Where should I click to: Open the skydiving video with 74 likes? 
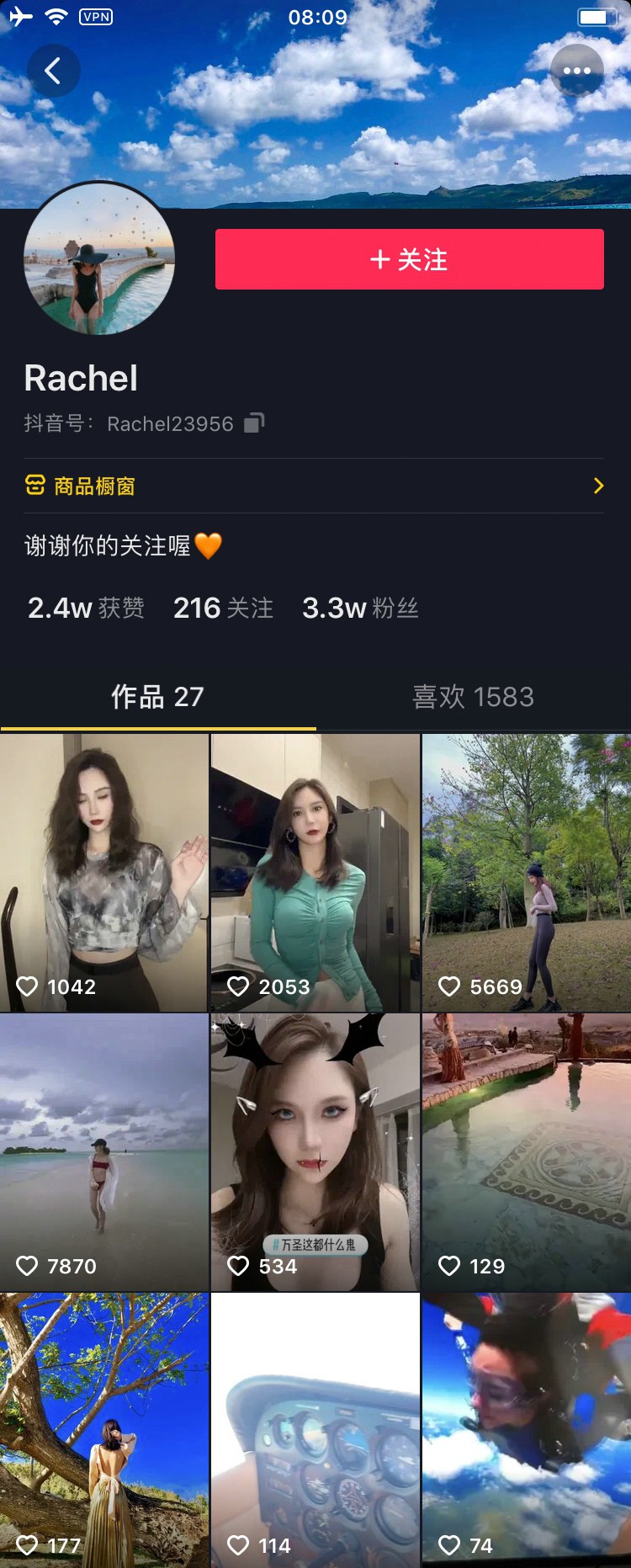click(526, 1429)
